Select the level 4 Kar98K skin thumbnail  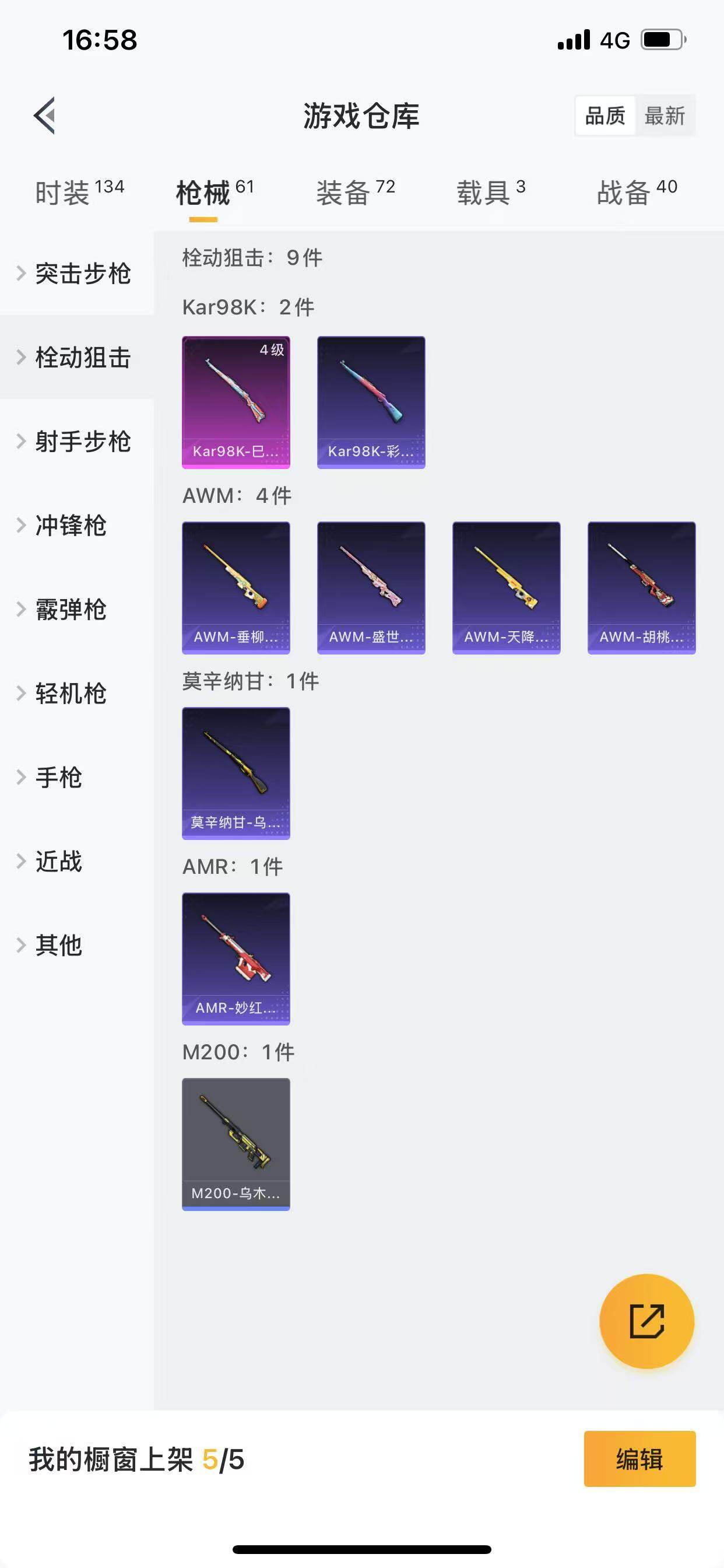(x=236, y=402)
